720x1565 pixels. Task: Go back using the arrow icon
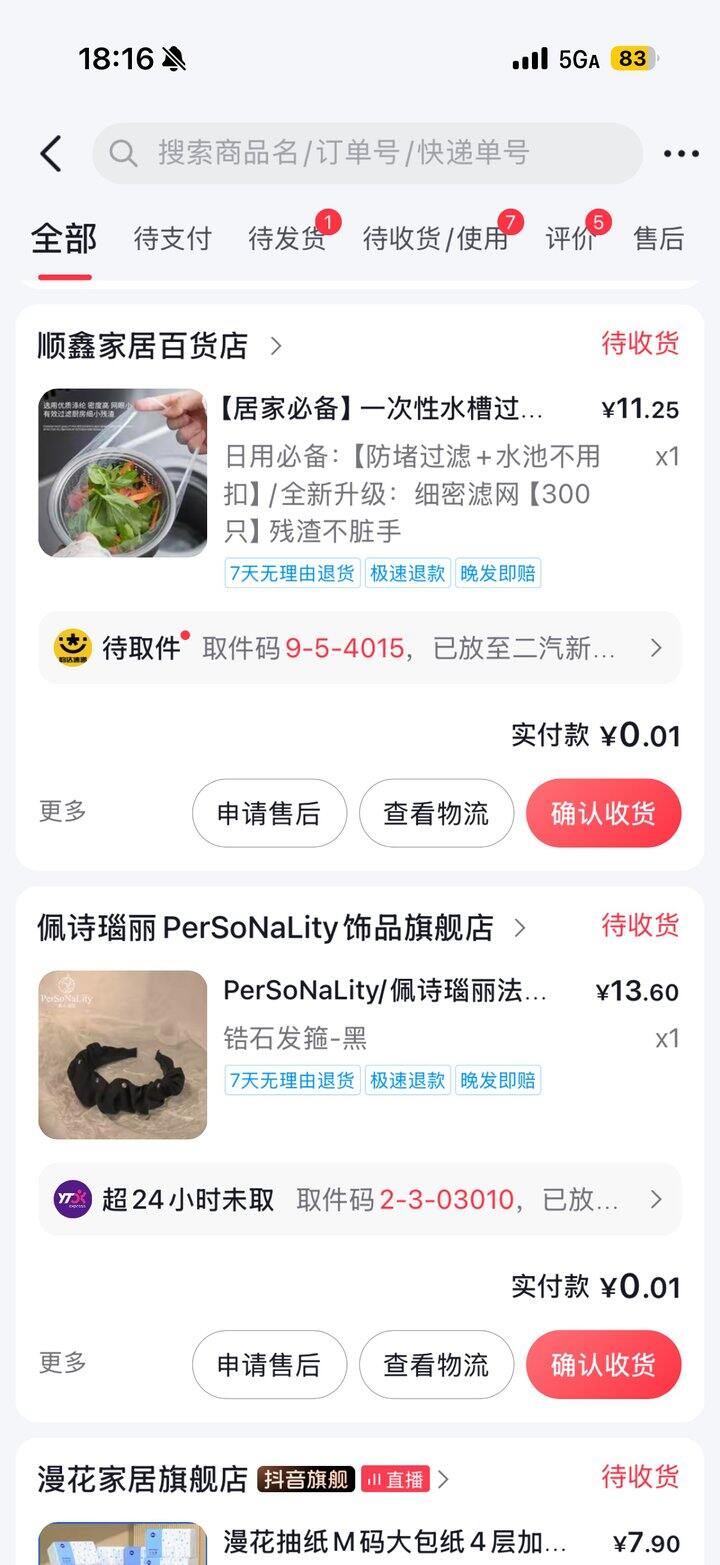(x=51, y=153)
